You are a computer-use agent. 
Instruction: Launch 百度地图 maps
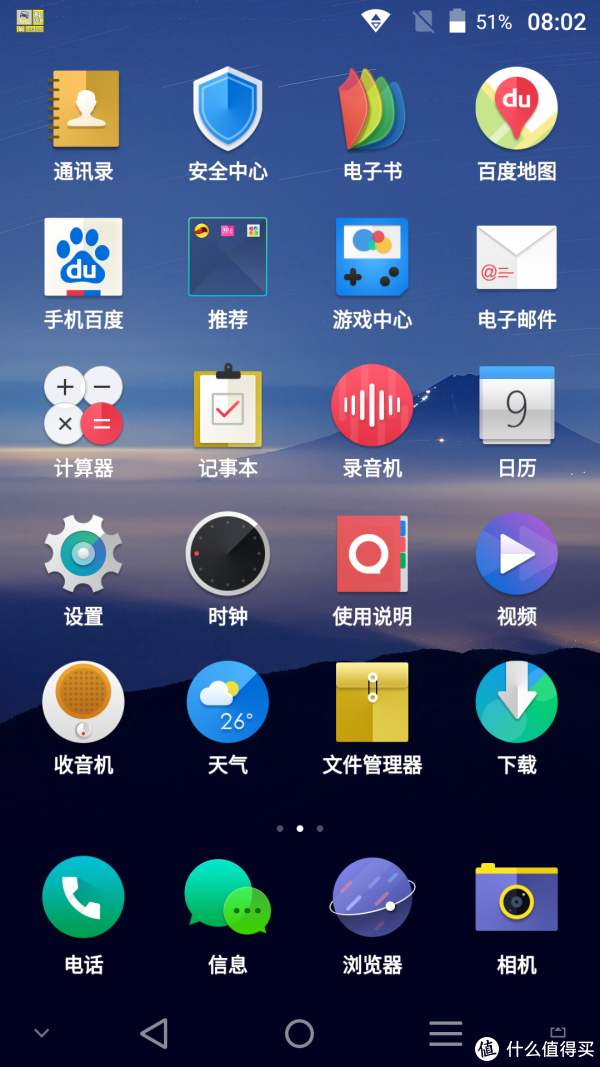tap(516, 109)
